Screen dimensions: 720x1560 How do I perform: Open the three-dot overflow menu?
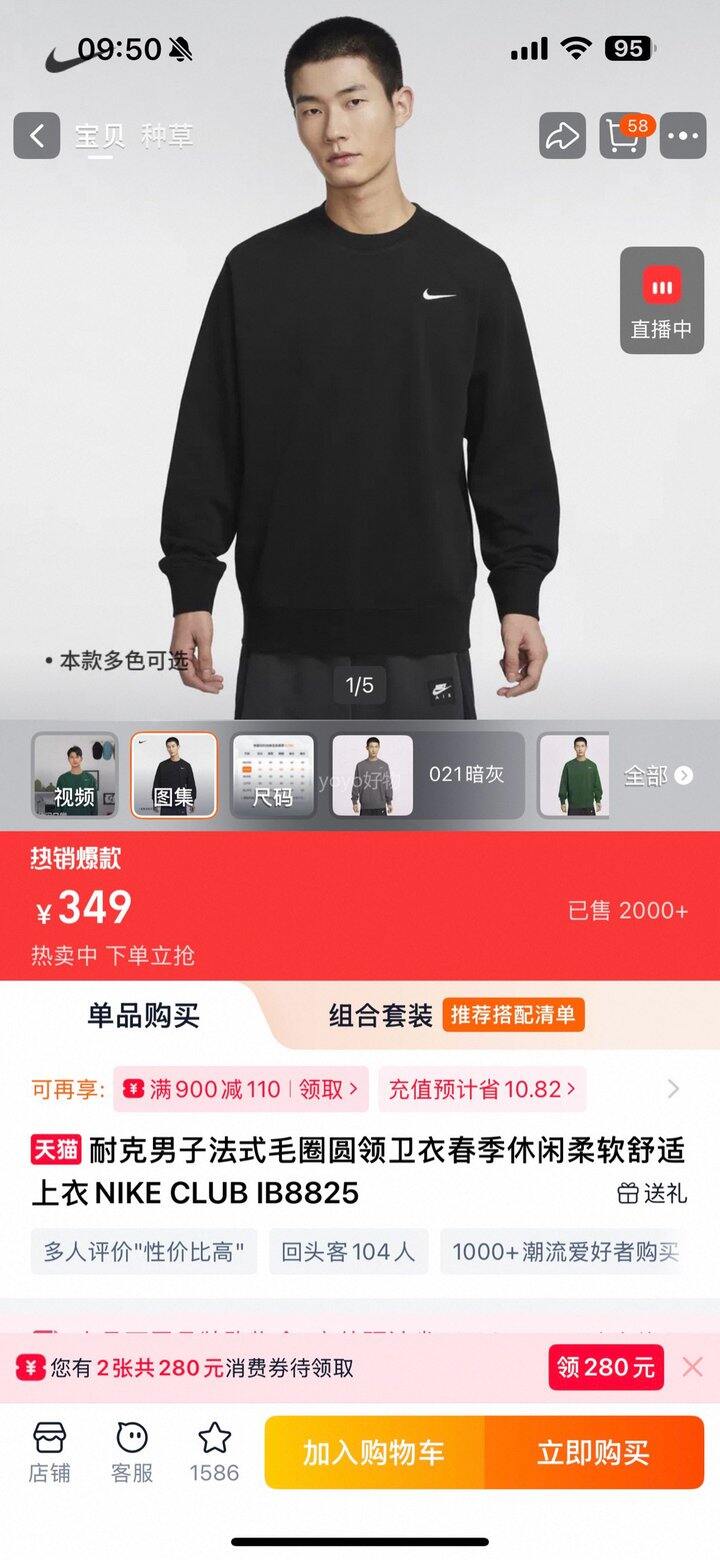coord(684,136)
